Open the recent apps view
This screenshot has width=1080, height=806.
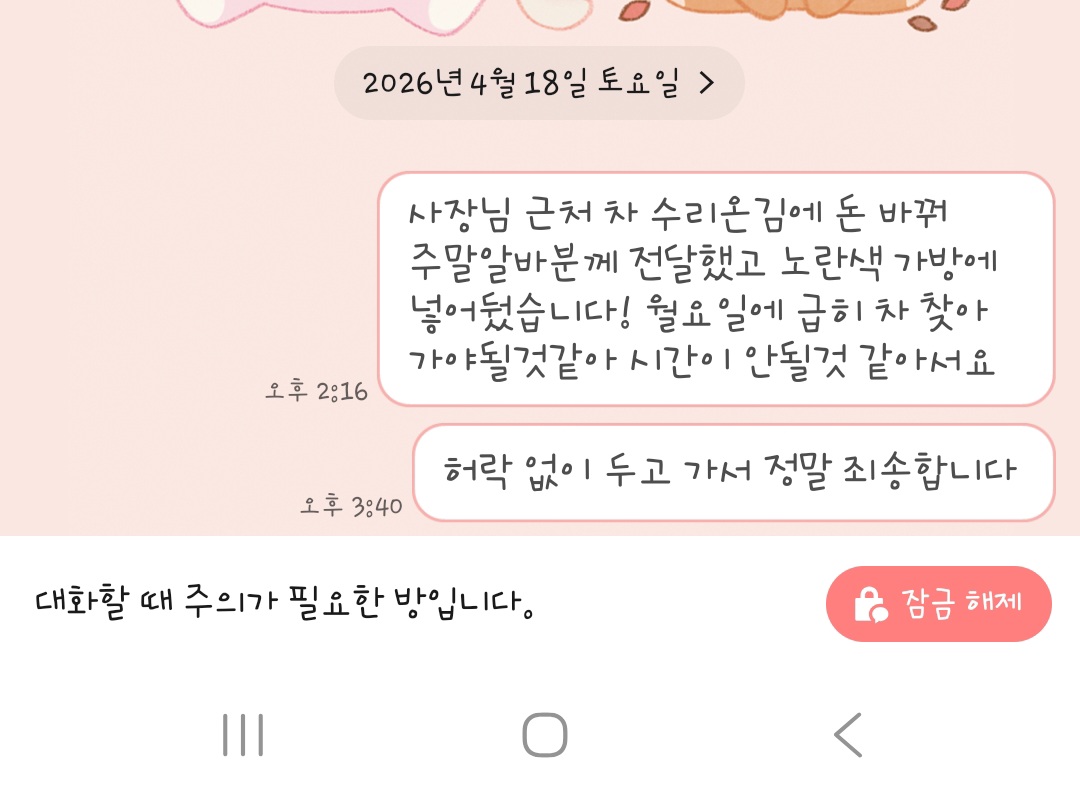point(243,736)
